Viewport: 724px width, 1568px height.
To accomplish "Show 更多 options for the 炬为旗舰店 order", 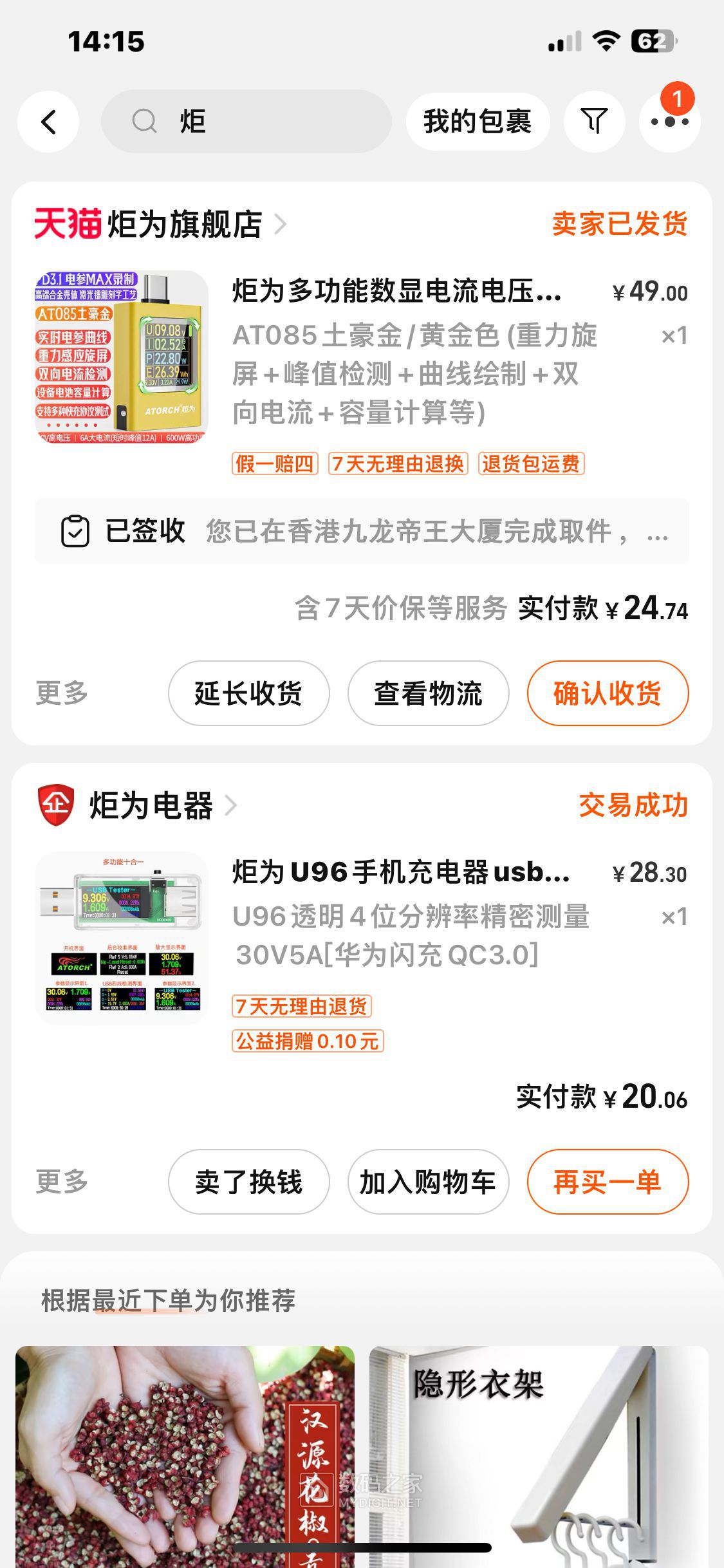I will (62, 693).
